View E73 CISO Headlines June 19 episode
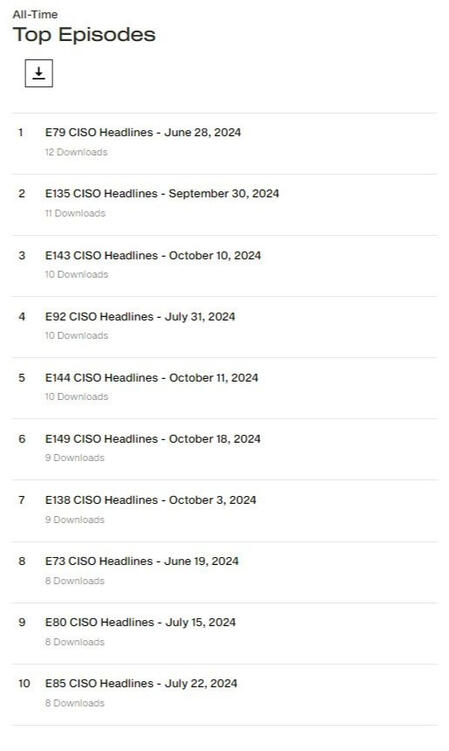 coord(142,561)
